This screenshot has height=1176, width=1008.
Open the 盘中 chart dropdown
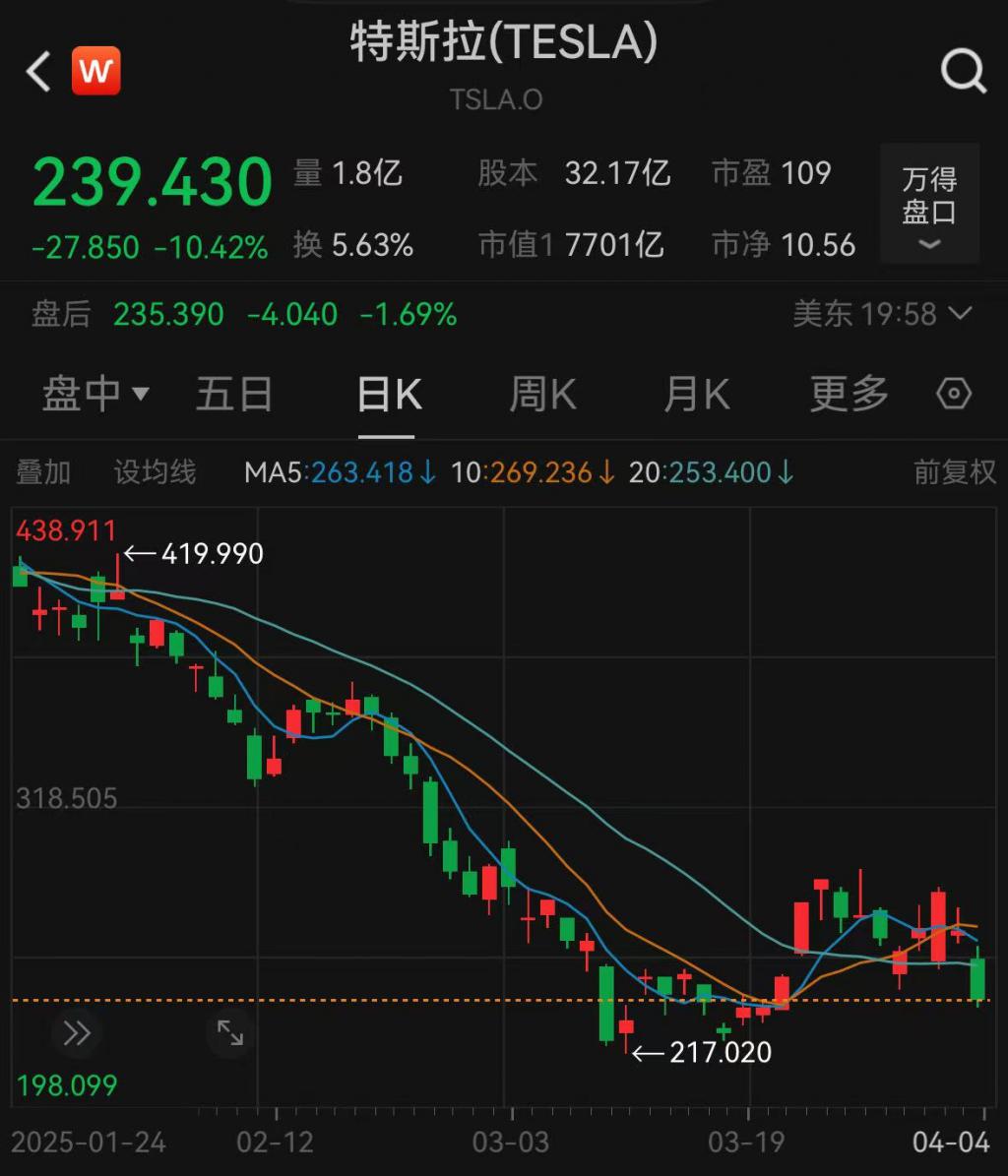94,395
